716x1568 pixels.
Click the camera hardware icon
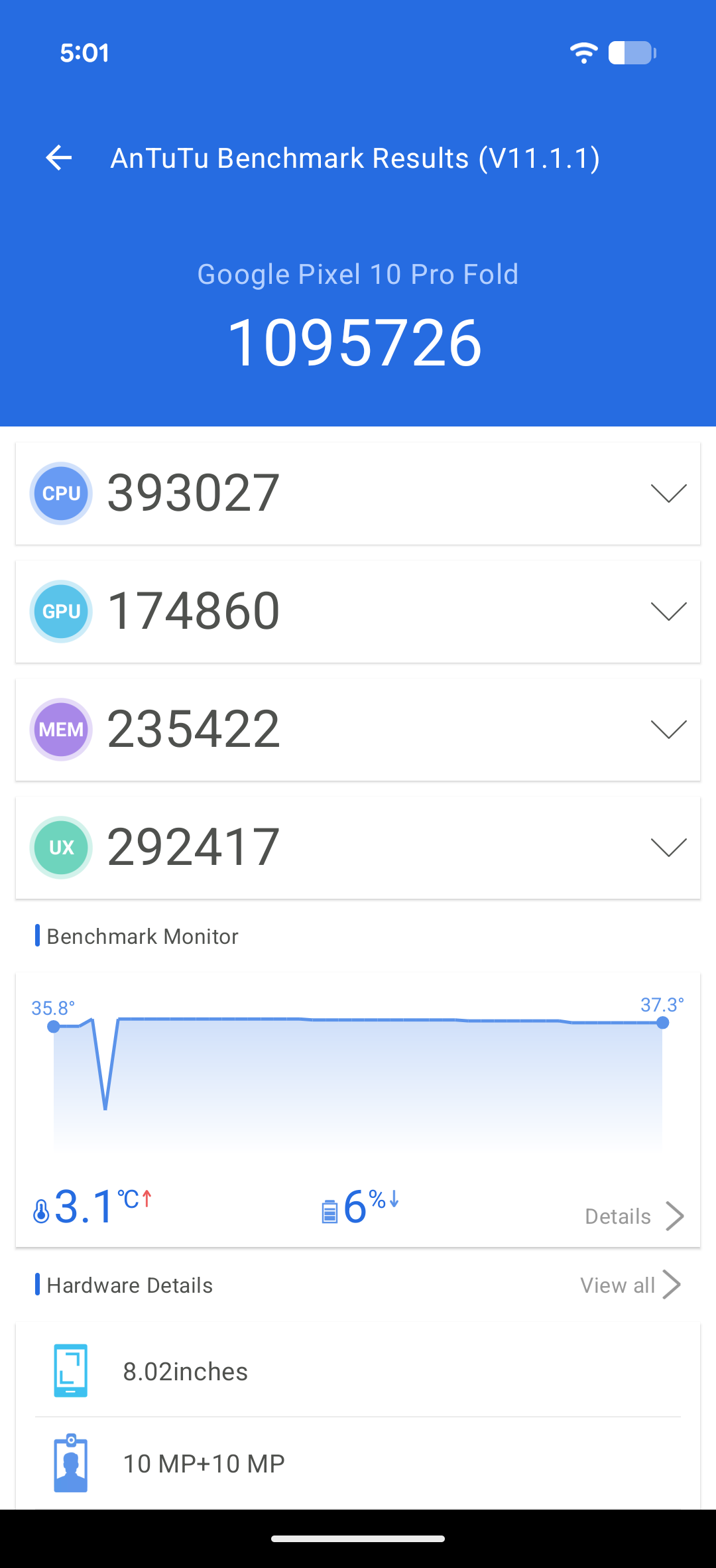[x=71, y=1463]
